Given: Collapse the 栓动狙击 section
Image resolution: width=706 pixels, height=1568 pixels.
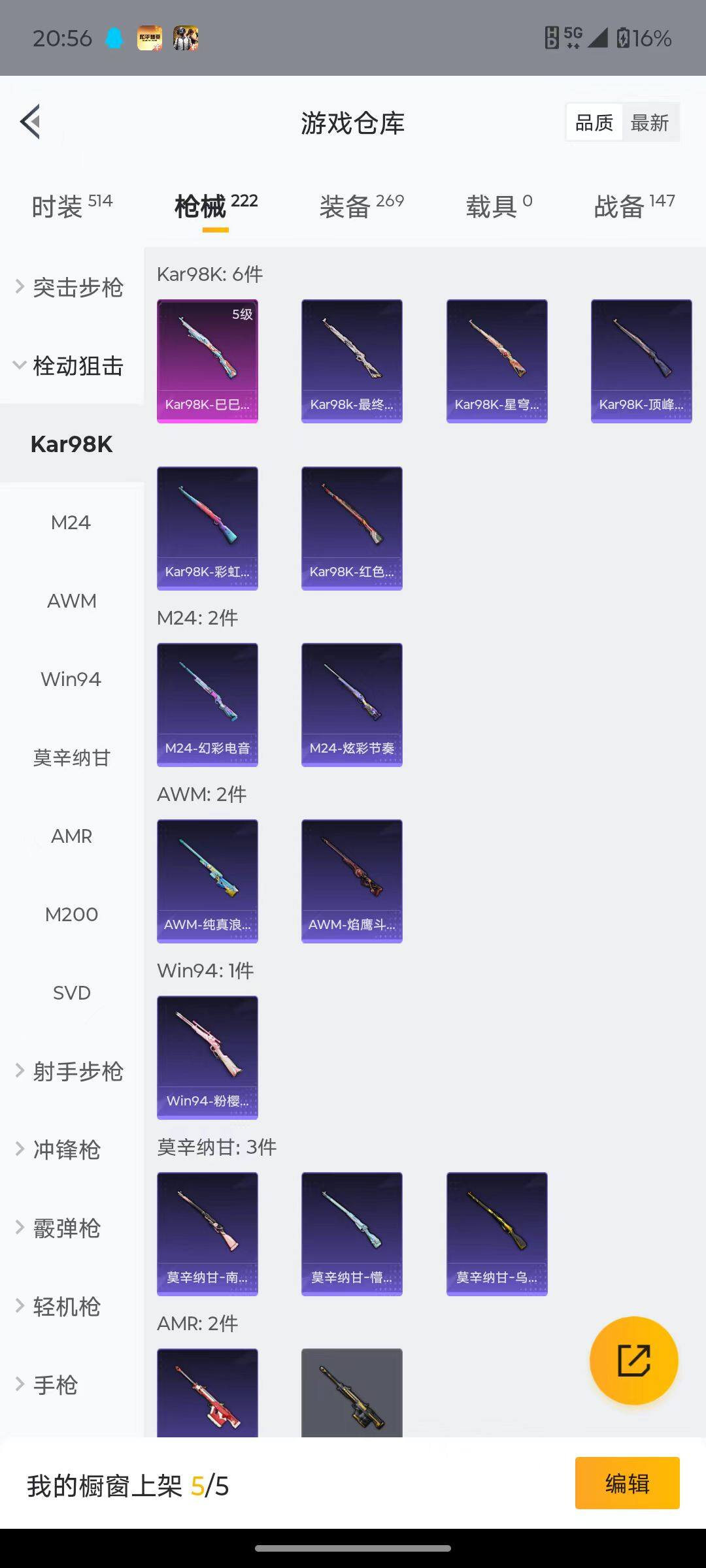Looking at the screenshot, I should pos(70,367).
